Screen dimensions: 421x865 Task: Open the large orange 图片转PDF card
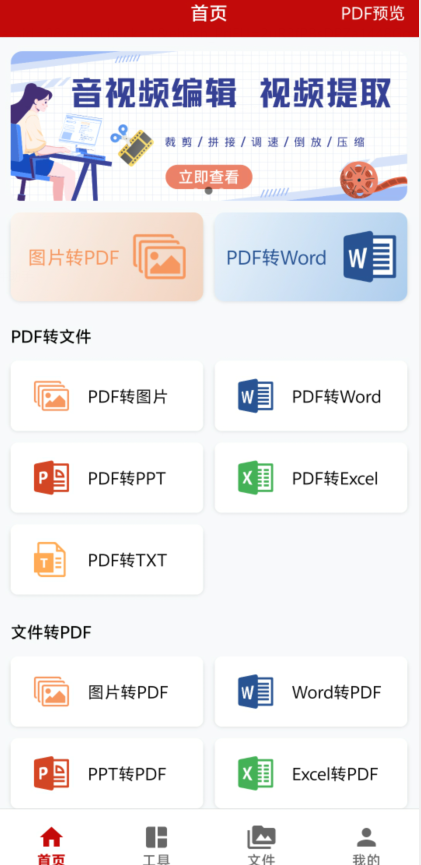tap(107, 257)
